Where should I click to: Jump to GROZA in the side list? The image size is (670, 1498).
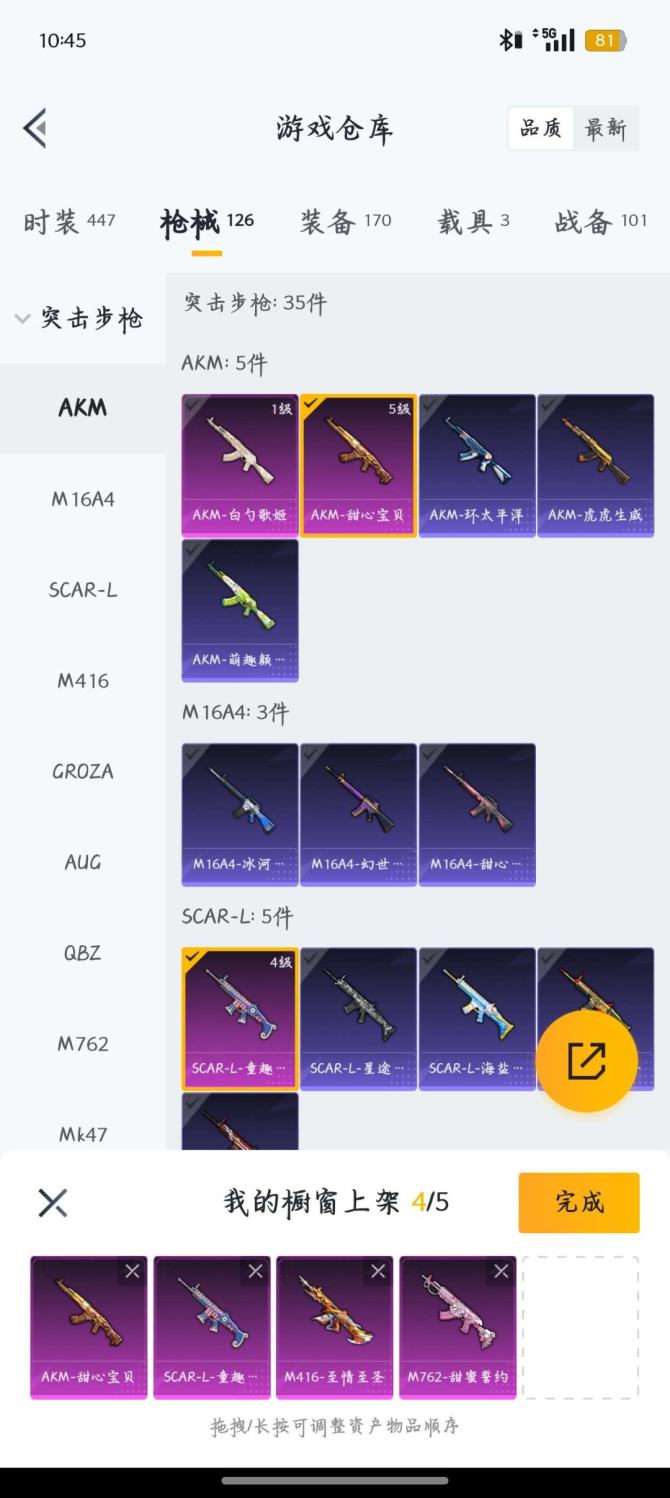[x=83, y=771]
